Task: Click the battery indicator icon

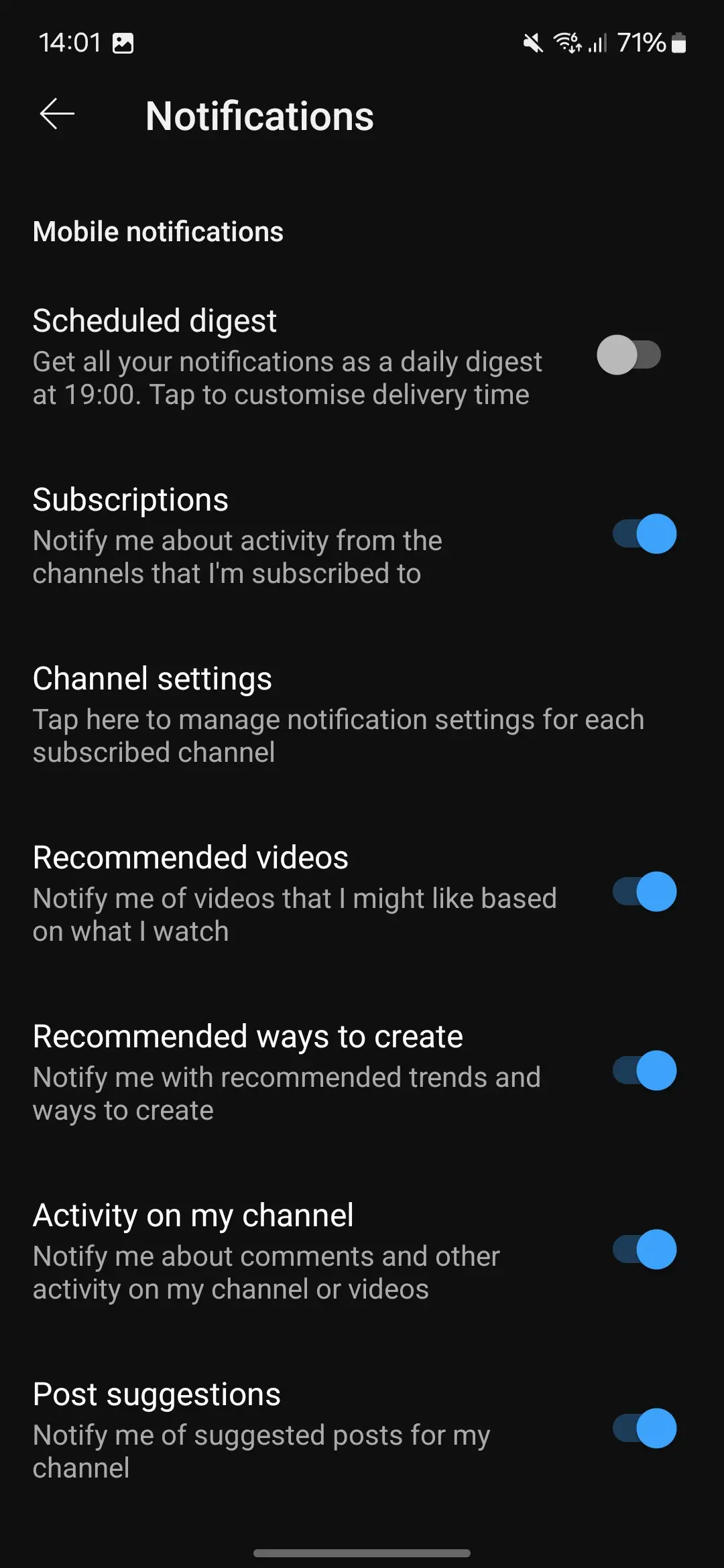Action: (x=680, y=43)
